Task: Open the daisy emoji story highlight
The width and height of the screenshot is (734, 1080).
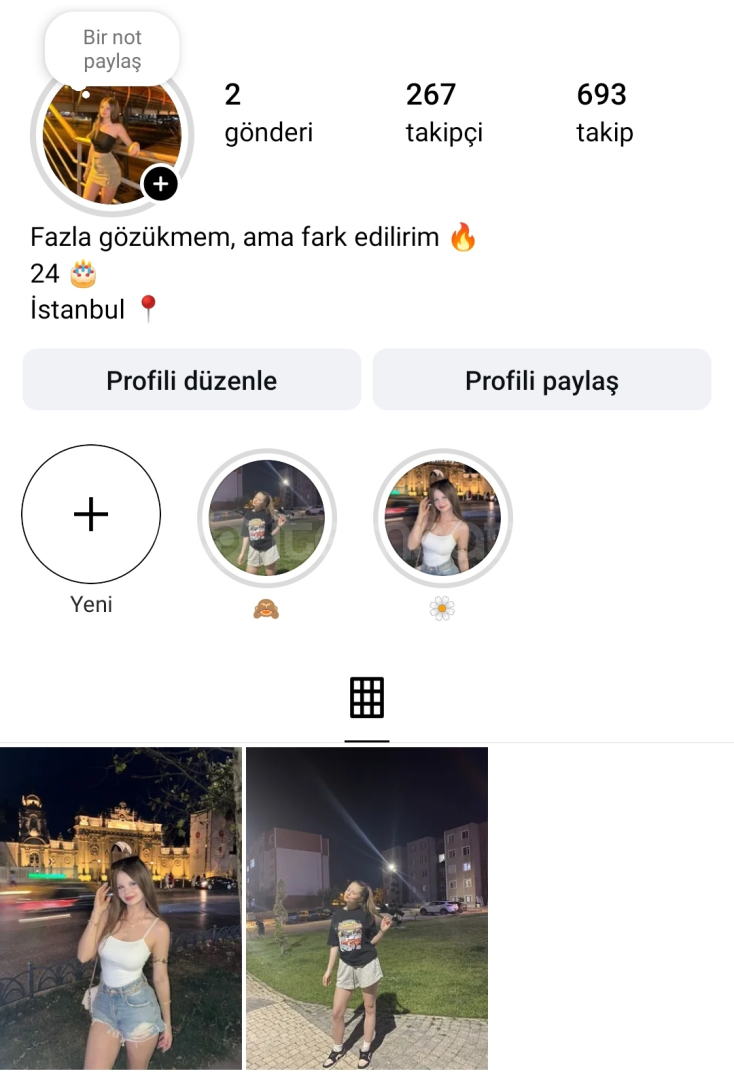Action: tap(443, 518)
